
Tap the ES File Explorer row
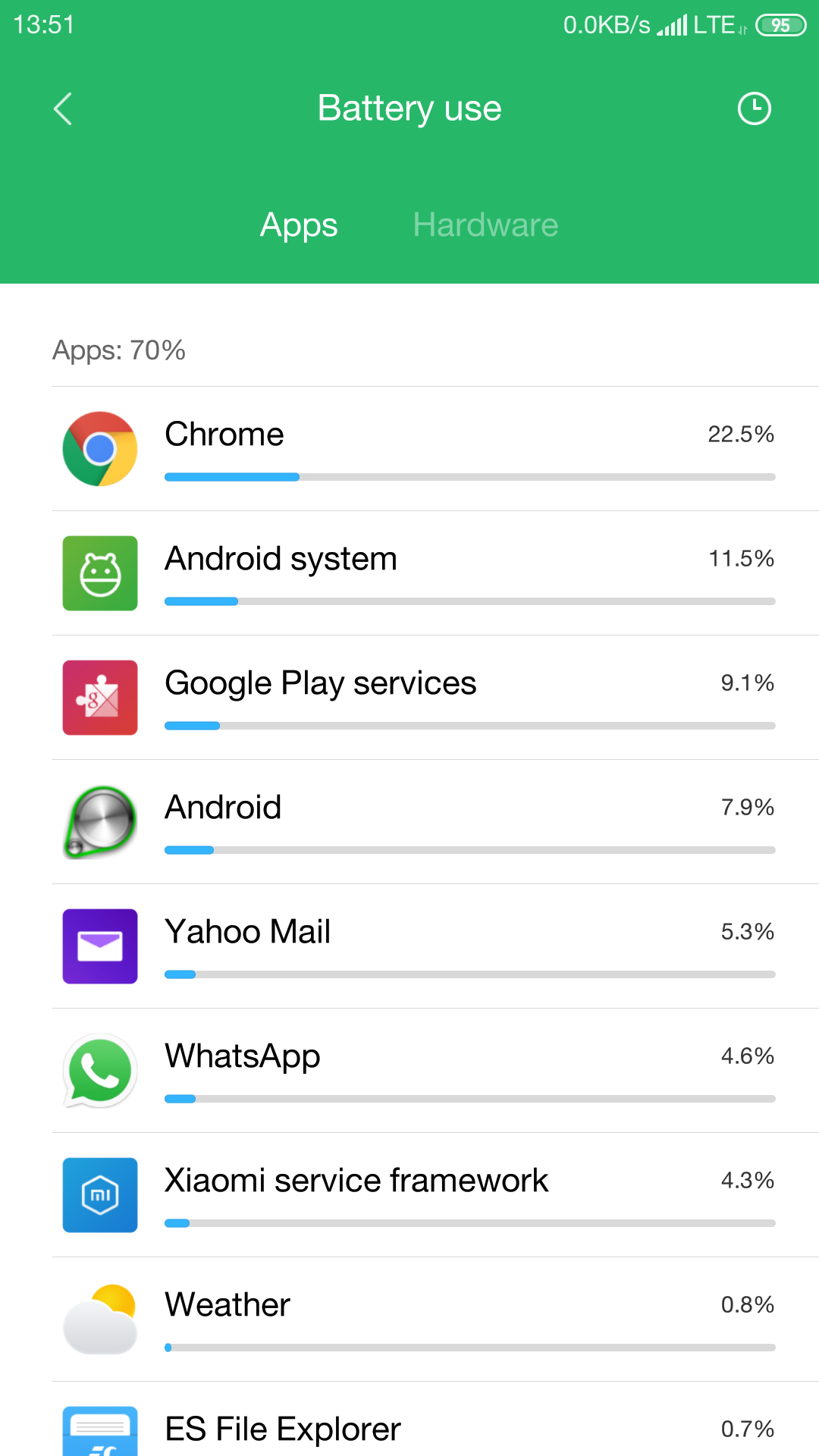(x=435, y=1420)
